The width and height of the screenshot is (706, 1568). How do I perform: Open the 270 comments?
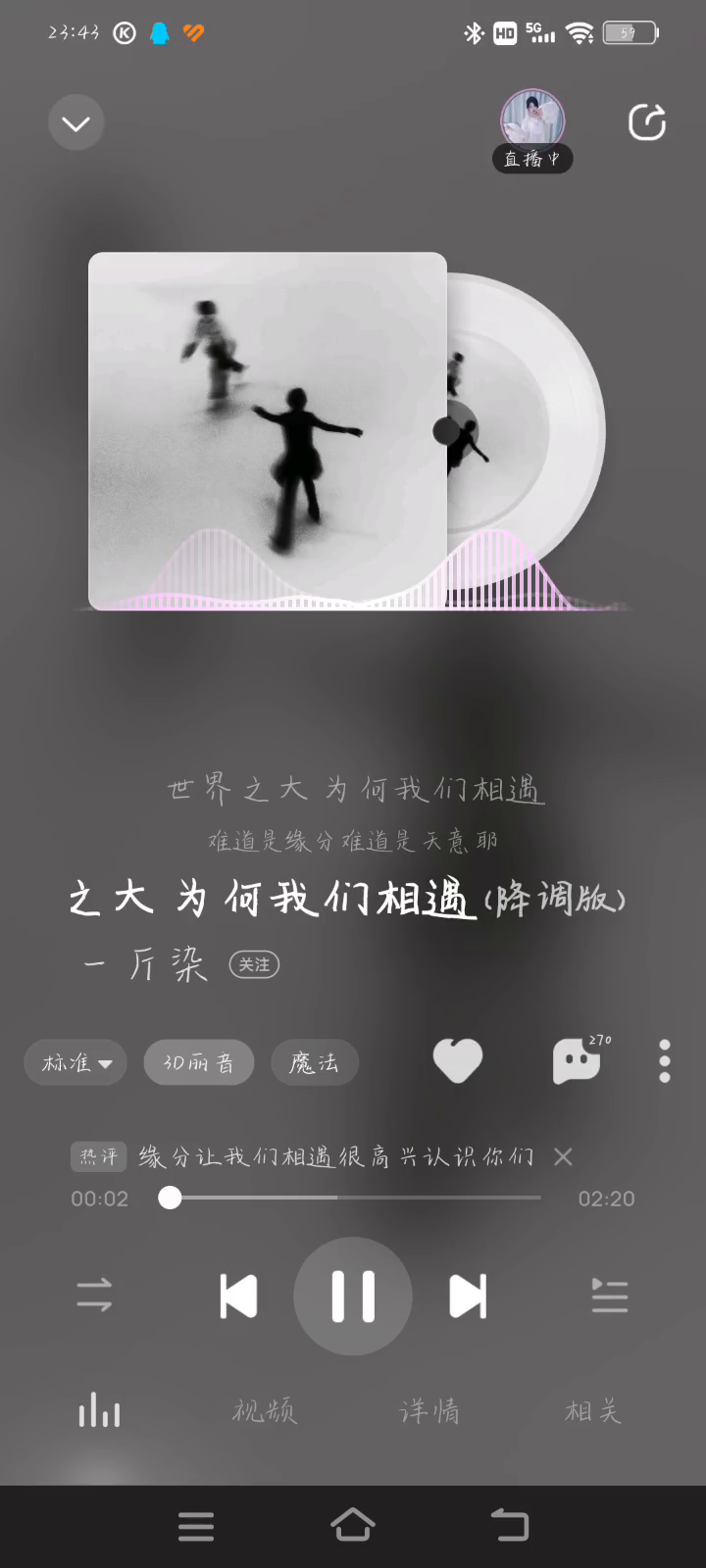pyautogui.click(x=577, y=1060)
